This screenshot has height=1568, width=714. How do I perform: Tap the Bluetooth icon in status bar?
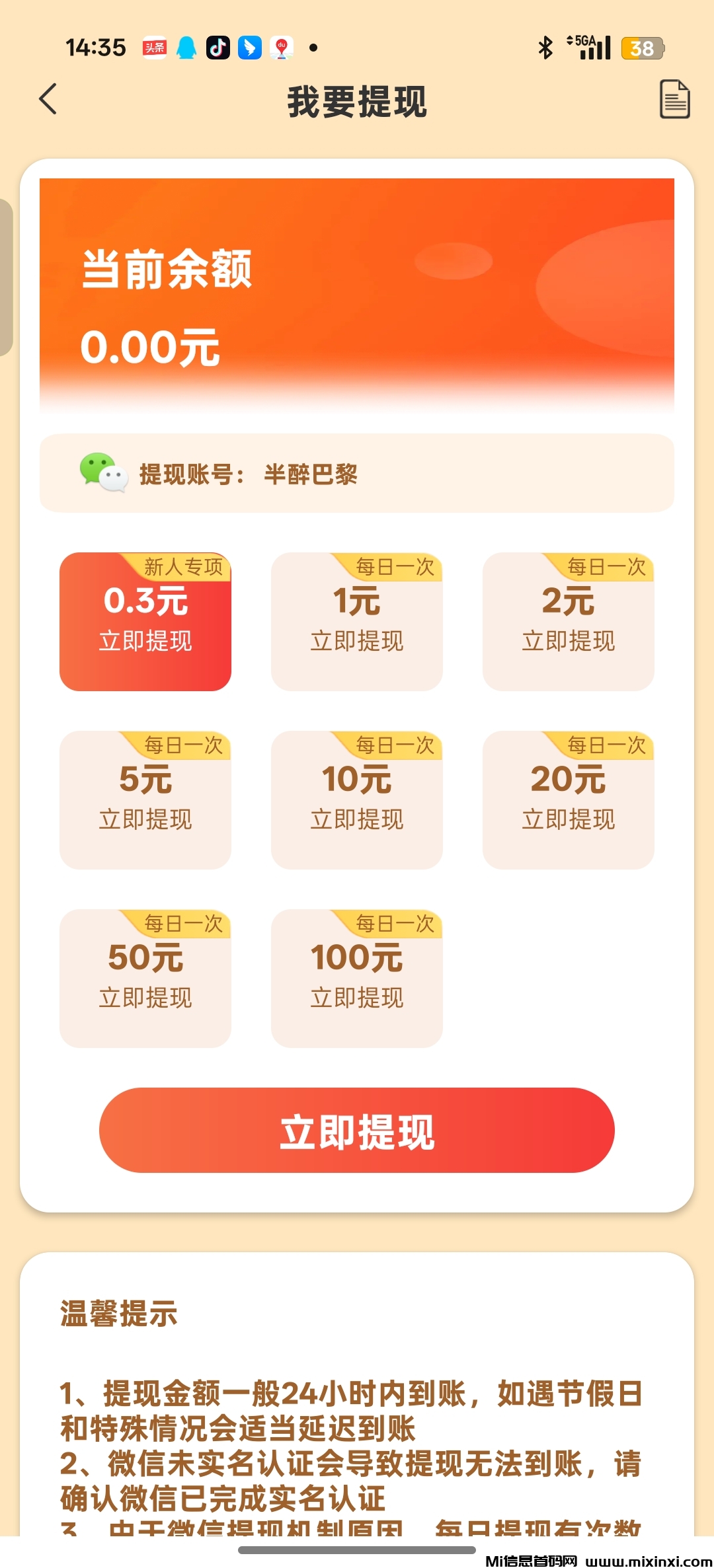click(x=545, y=48)
